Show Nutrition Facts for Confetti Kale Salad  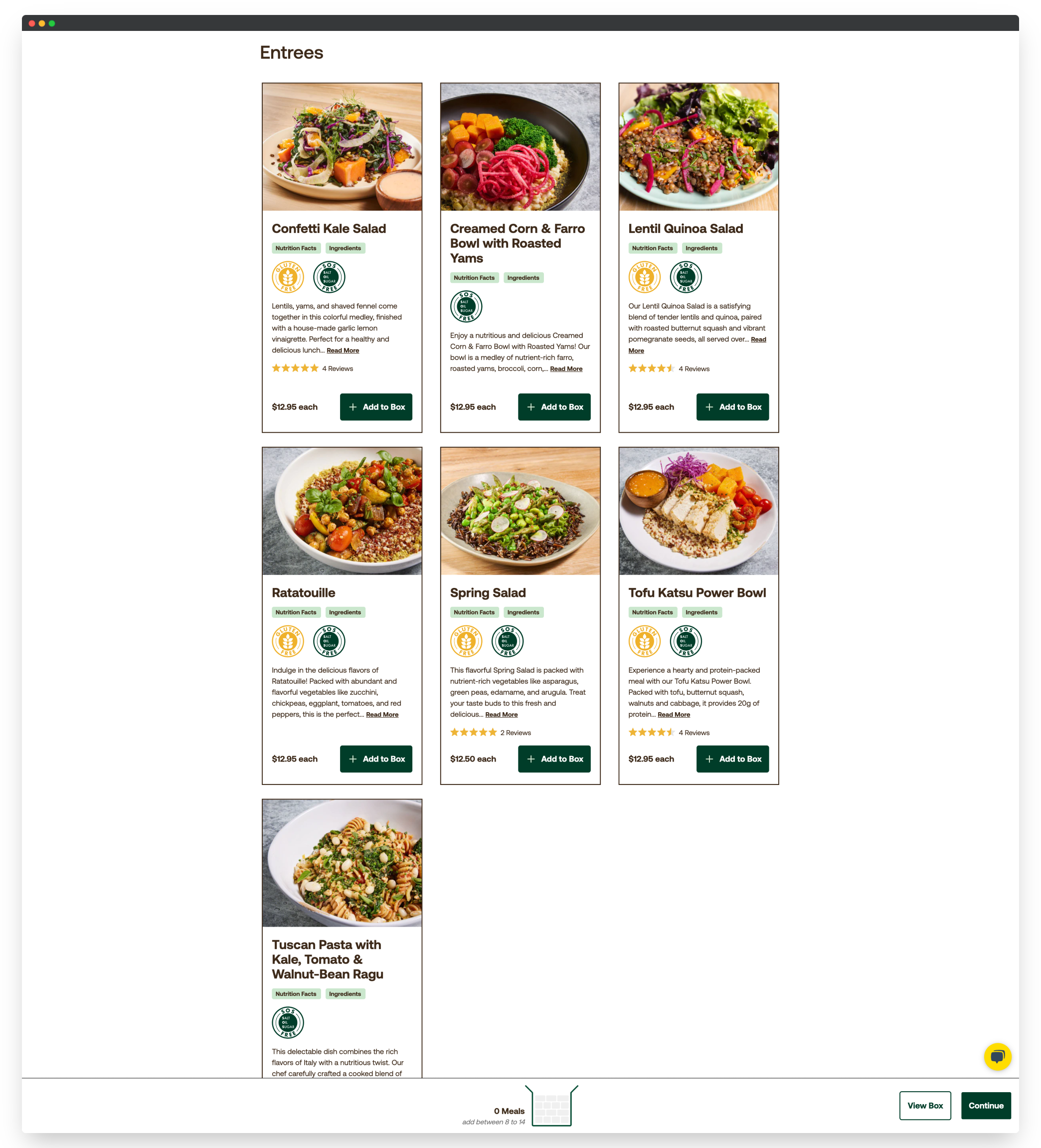[295, 248]
